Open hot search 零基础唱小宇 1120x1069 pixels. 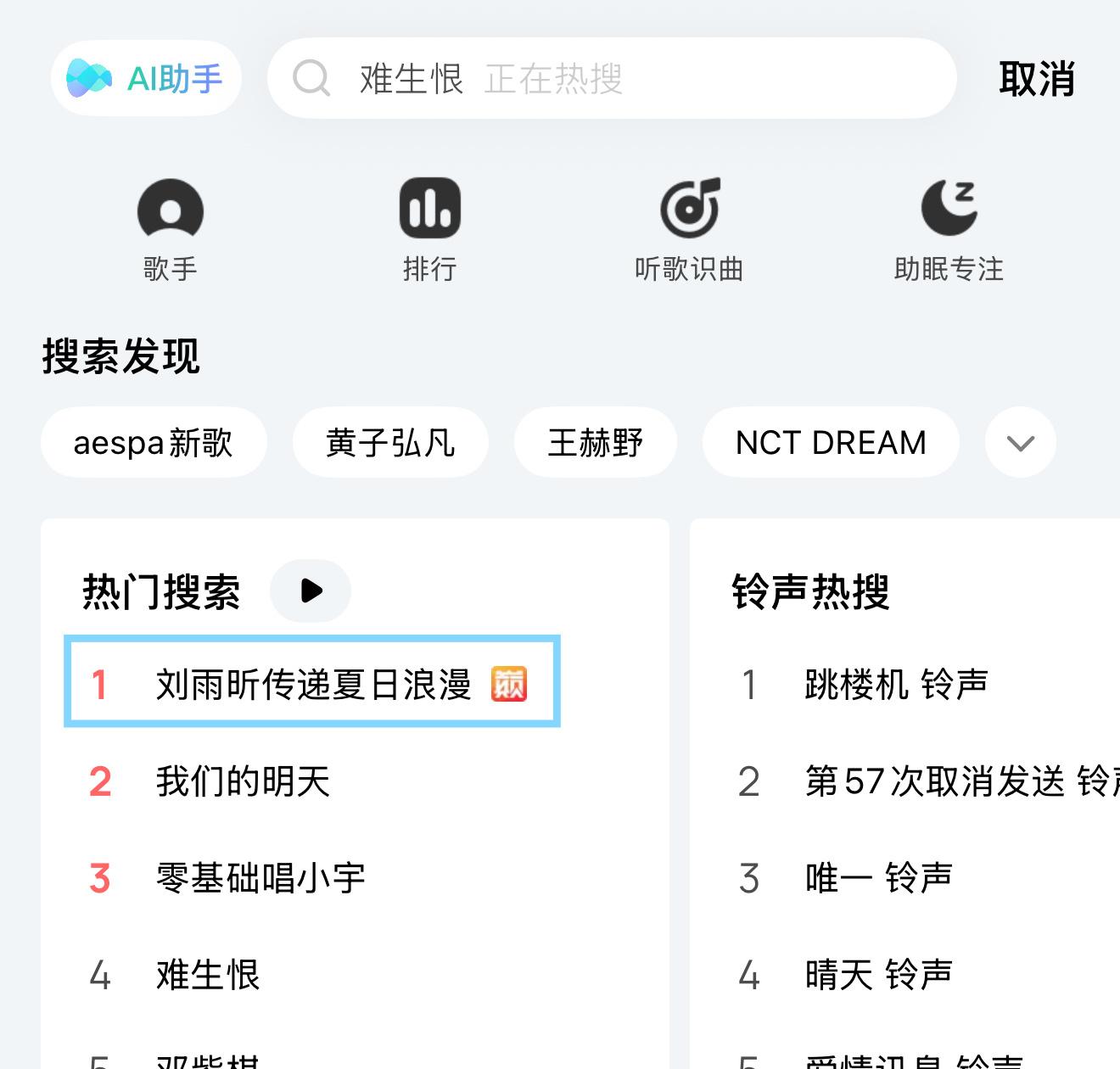pos(260,878)
